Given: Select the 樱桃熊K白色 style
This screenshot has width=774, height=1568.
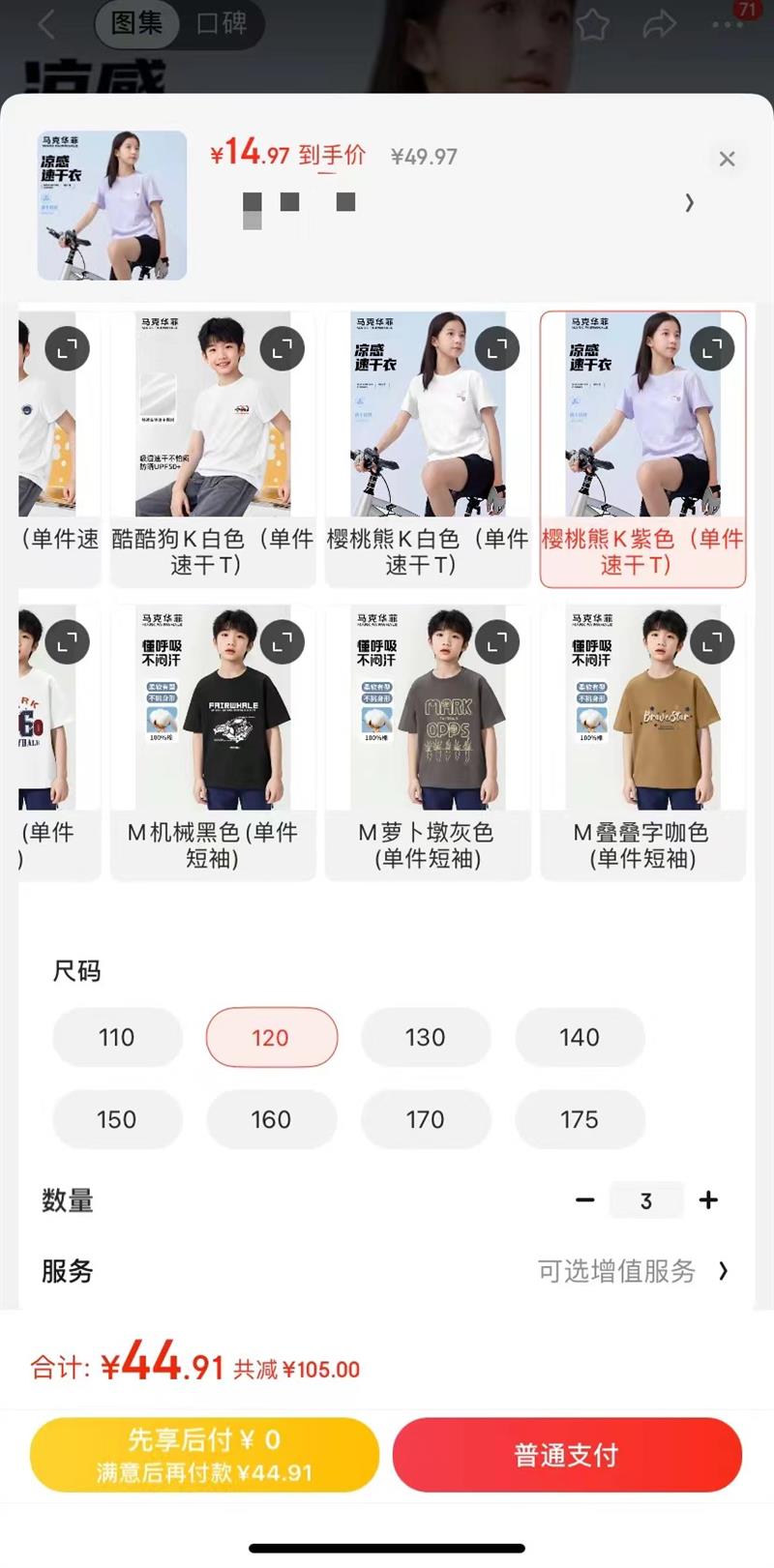Looking at the screenshot, I should [x=428, y=449].
